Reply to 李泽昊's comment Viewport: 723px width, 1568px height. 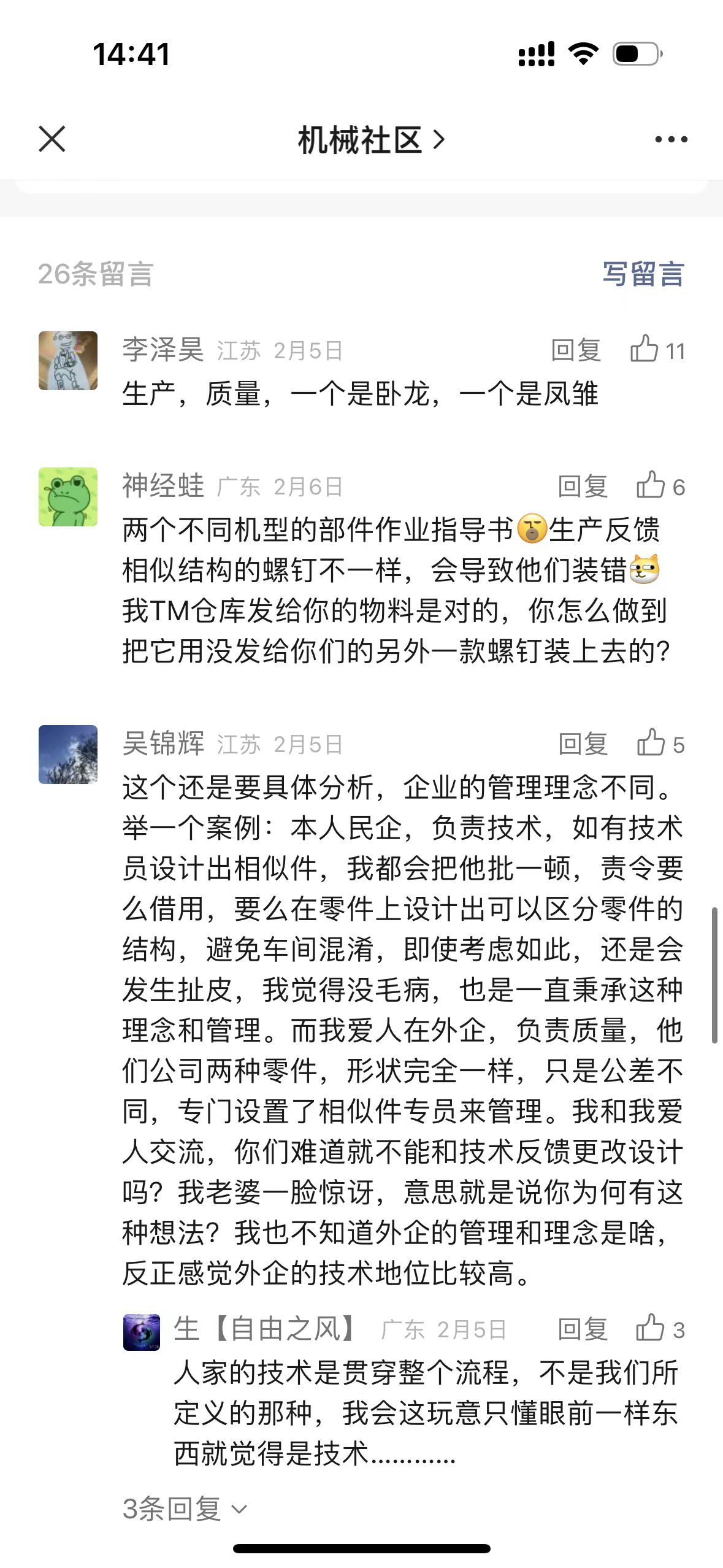pos(576,350)
